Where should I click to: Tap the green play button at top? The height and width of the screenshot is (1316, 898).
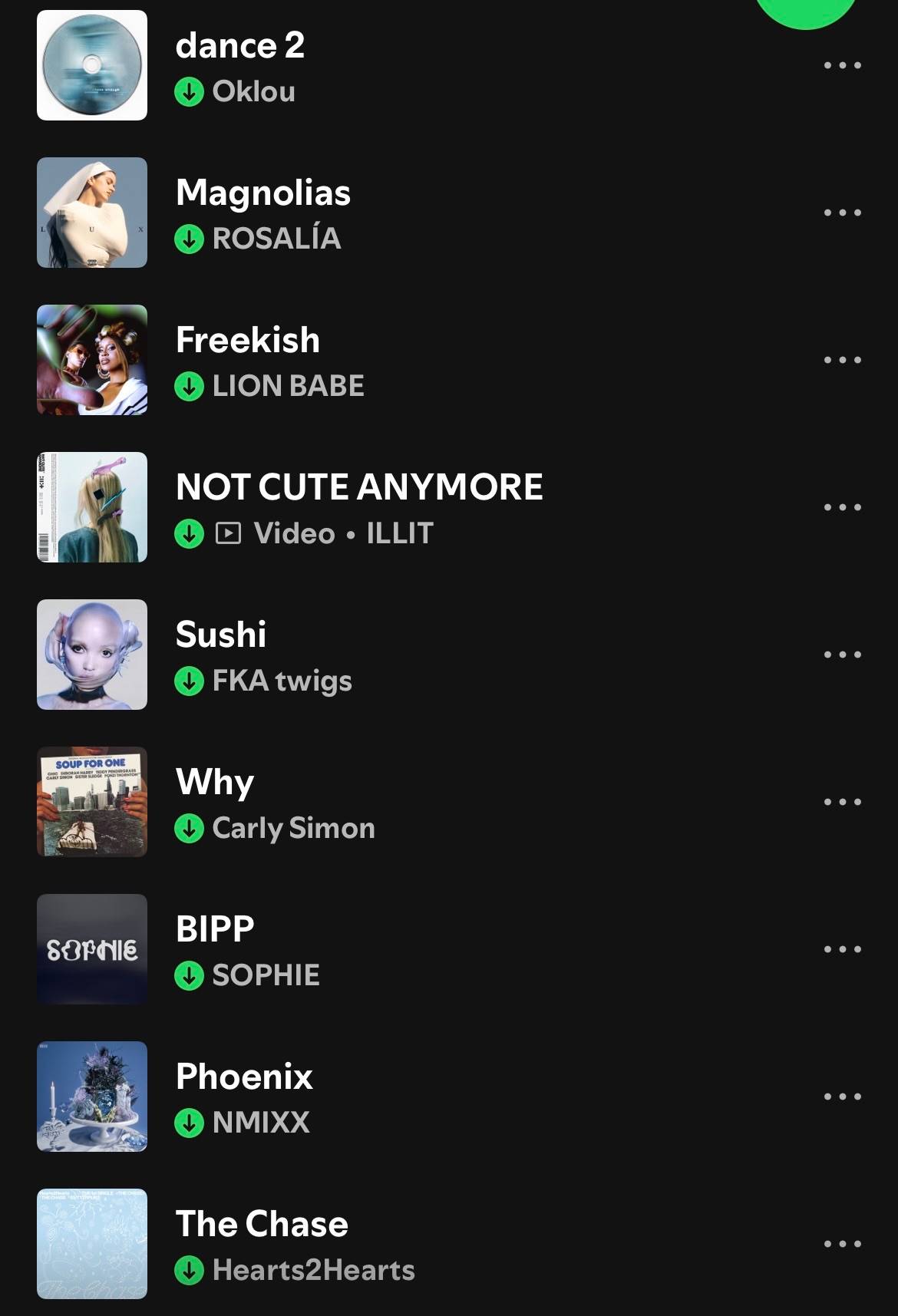click(805, 12)
